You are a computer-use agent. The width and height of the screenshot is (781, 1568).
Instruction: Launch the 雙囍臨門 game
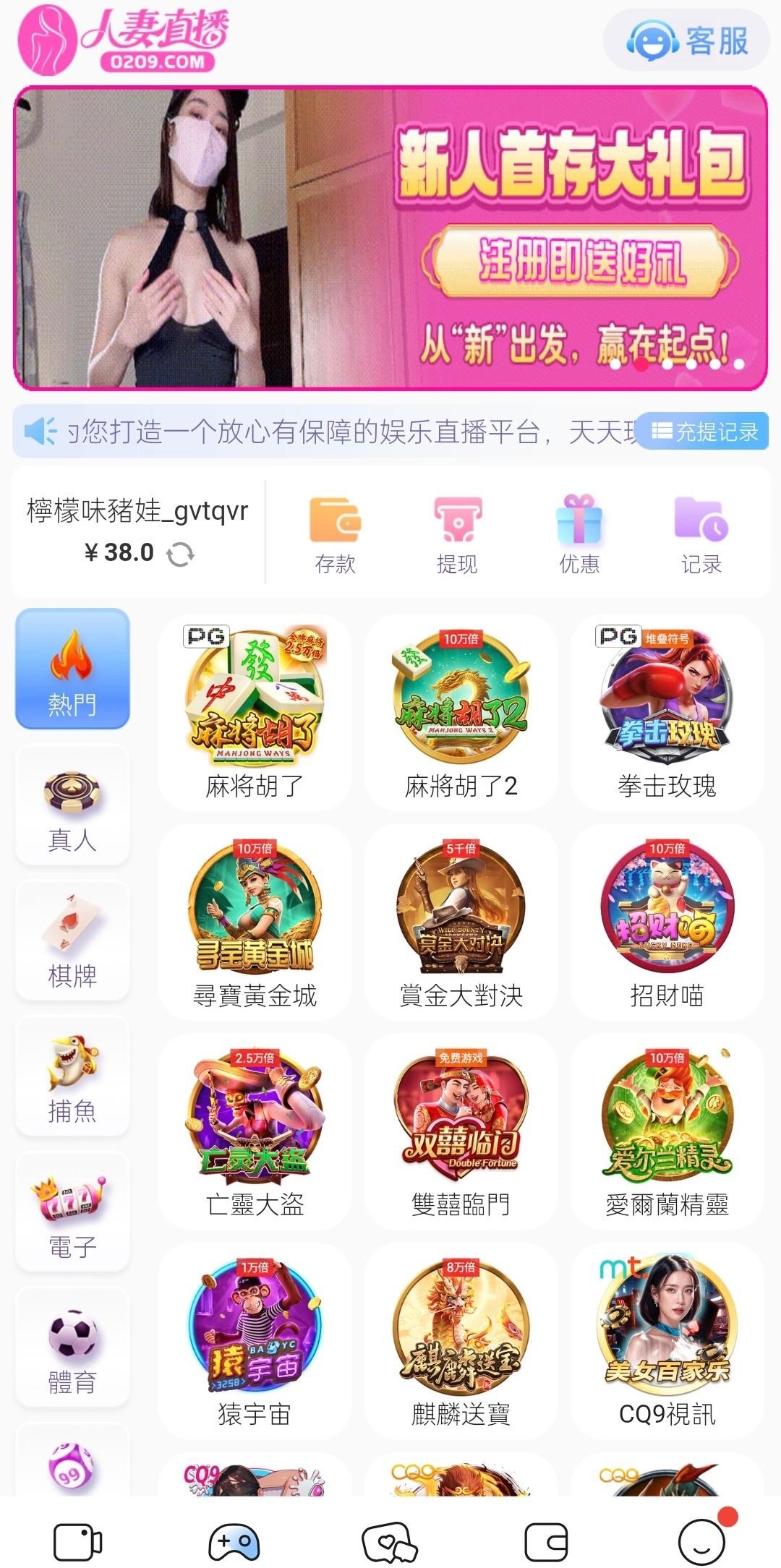pyautogui.click(x=461, y=1131)
